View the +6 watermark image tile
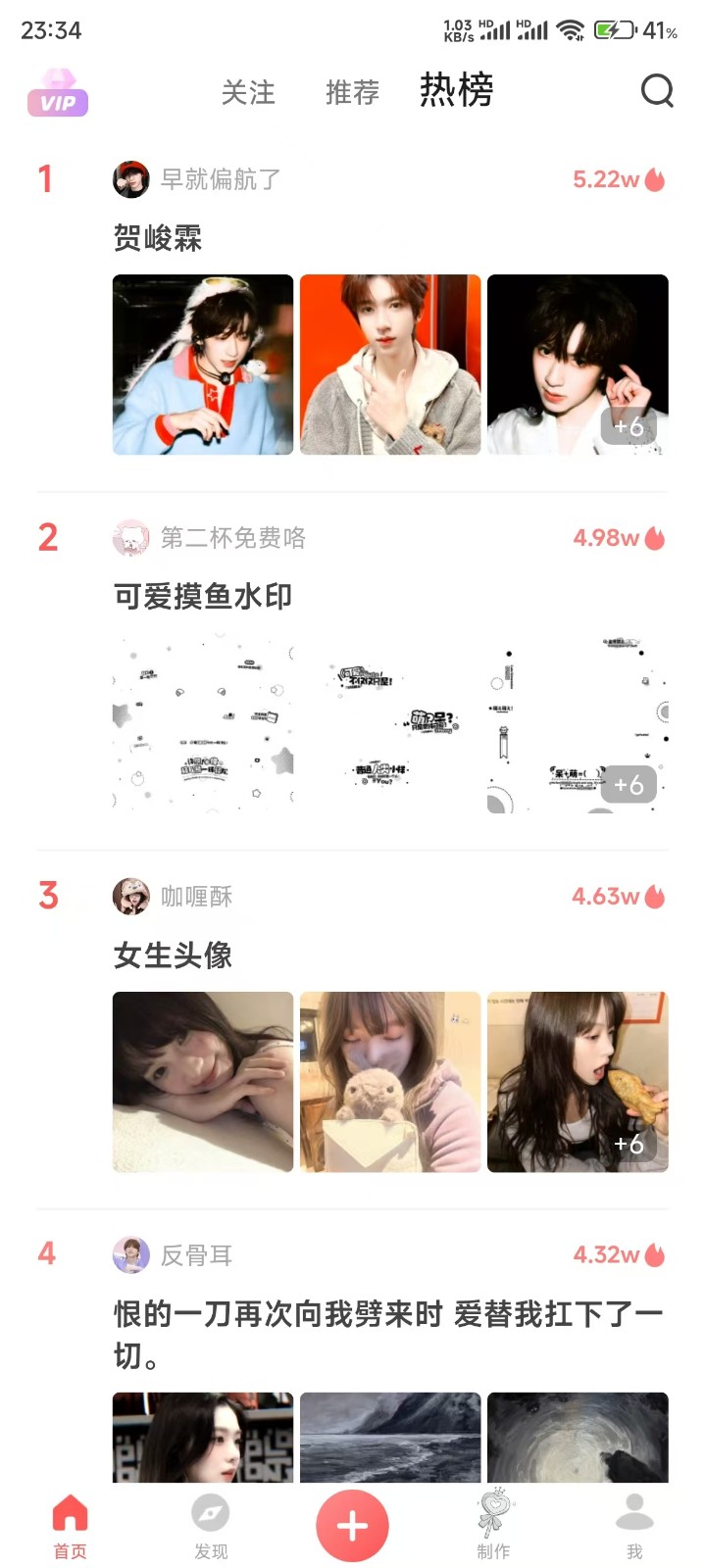 (578, 723)
